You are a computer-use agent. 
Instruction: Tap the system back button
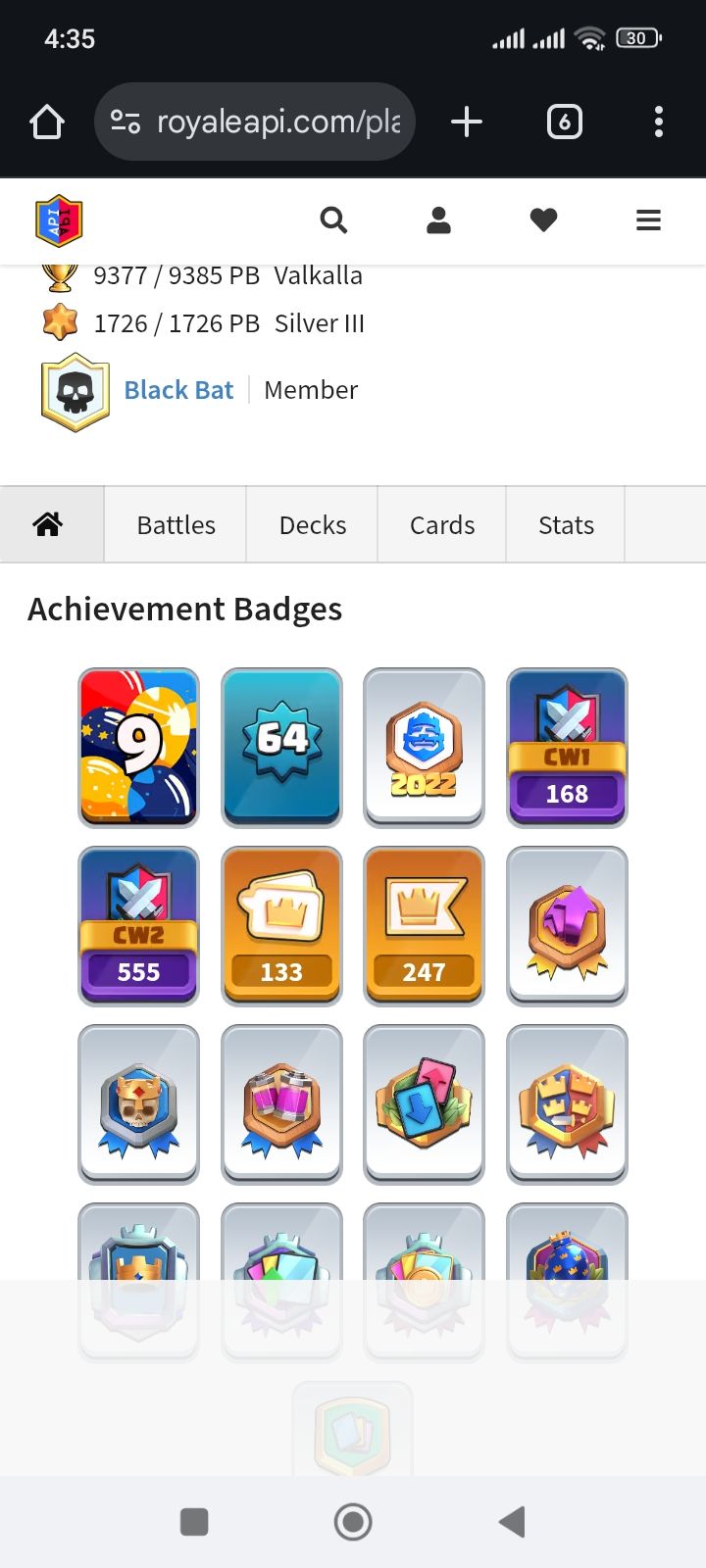pos(511,1522)
